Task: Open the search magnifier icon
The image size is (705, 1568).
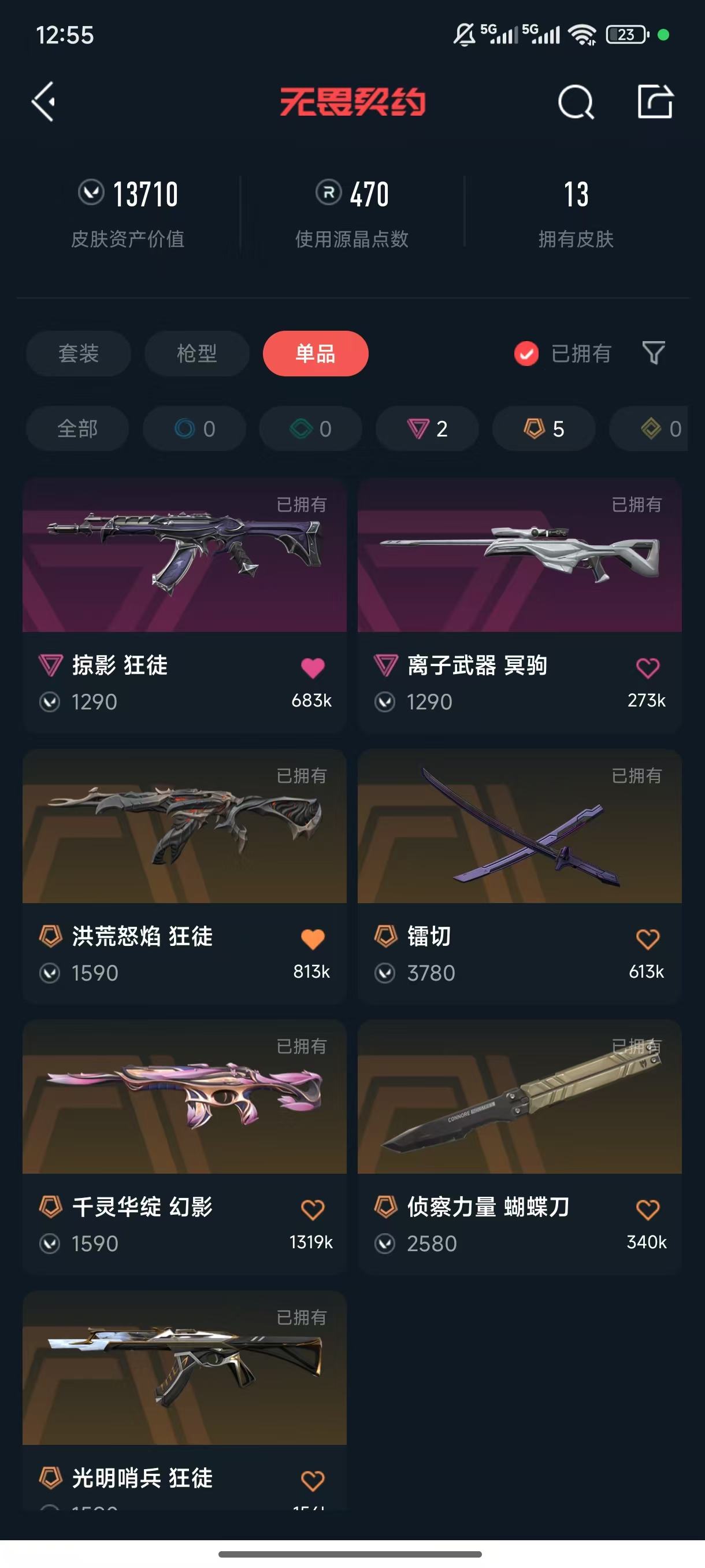Action: [576, 102]
